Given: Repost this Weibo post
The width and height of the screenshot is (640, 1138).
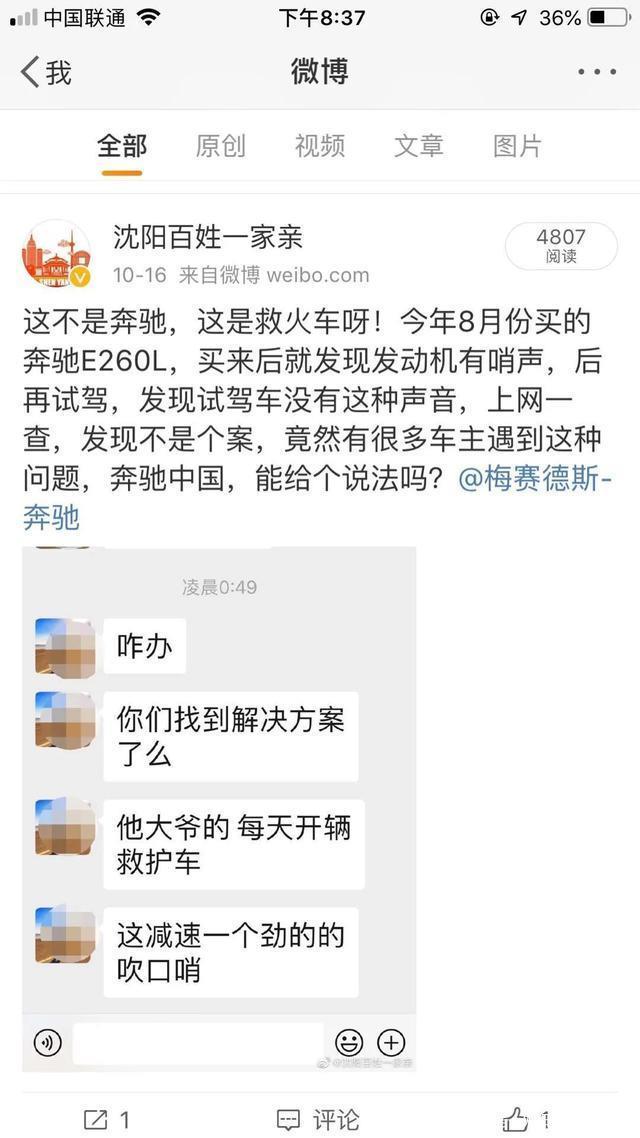Looking at the screenshot, I should pyautogui.click(x=107, y=1119).
